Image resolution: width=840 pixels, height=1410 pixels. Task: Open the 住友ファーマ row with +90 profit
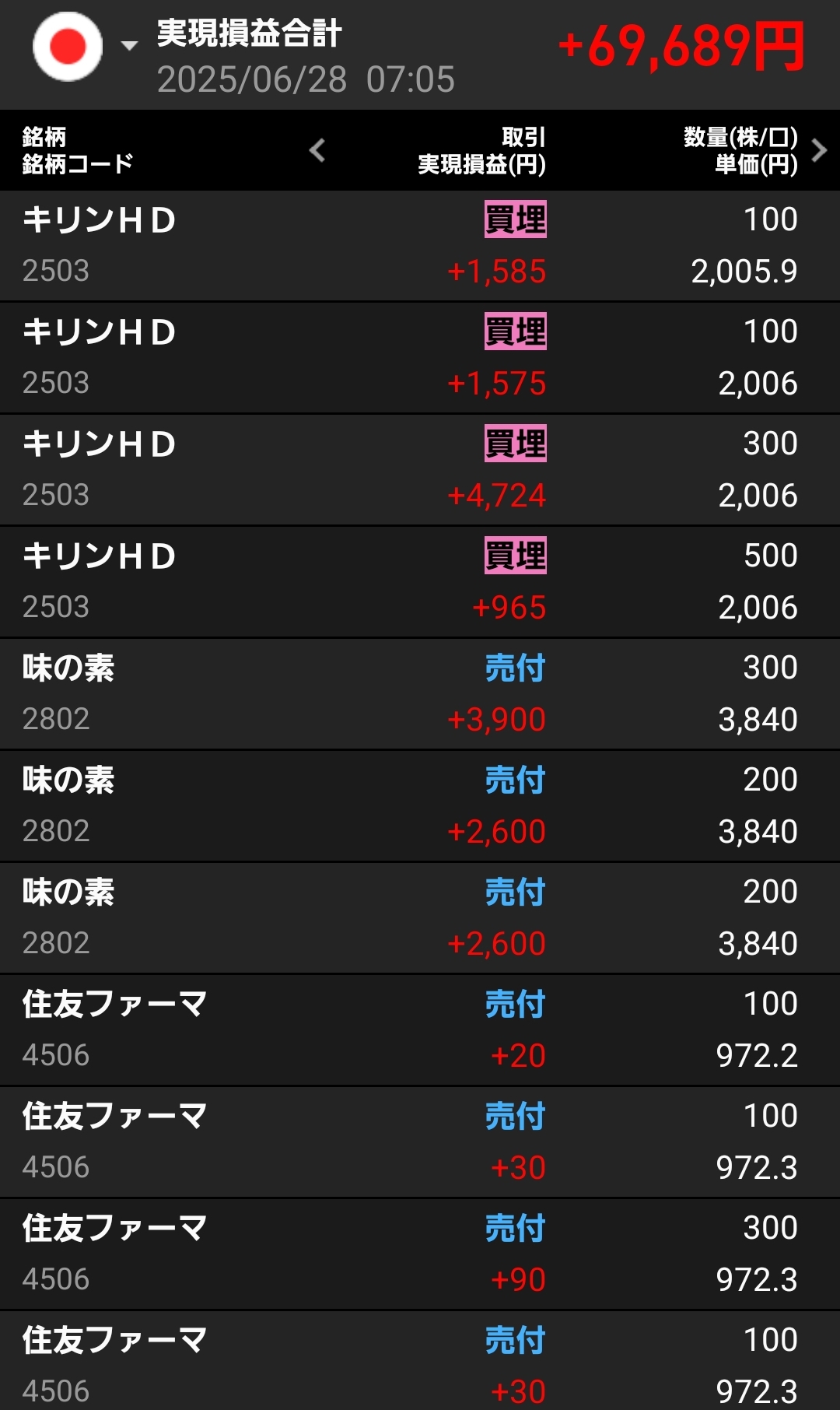pos(420,1254)
